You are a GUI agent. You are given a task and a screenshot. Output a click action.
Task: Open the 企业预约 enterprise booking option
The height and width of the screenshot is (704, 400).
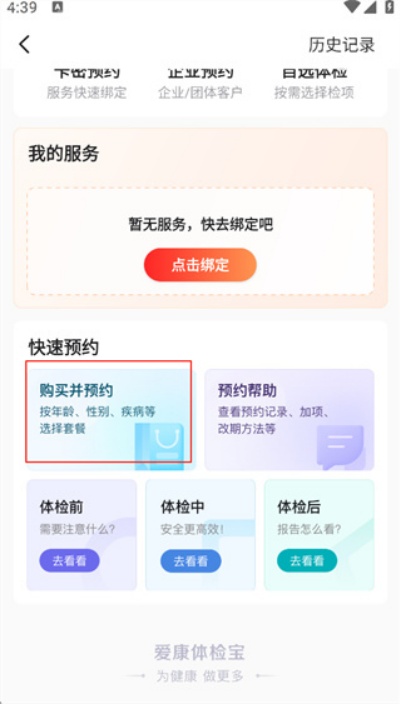[200, 84]
